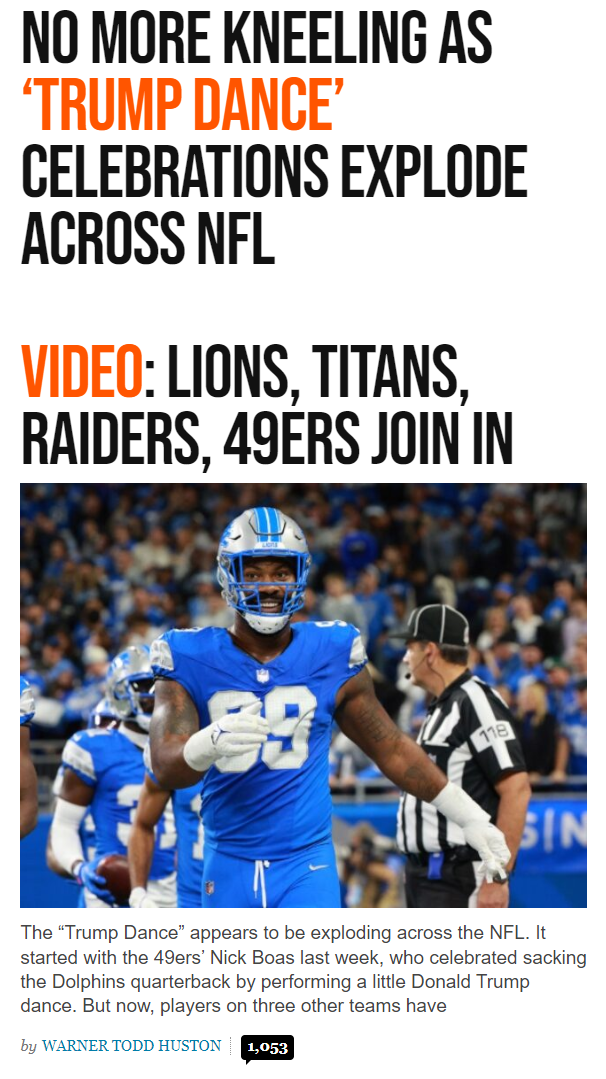Open the 1,053 comments bubble
The height and width of the screenshot is (1079, 606).
[x=267, y=1048]
